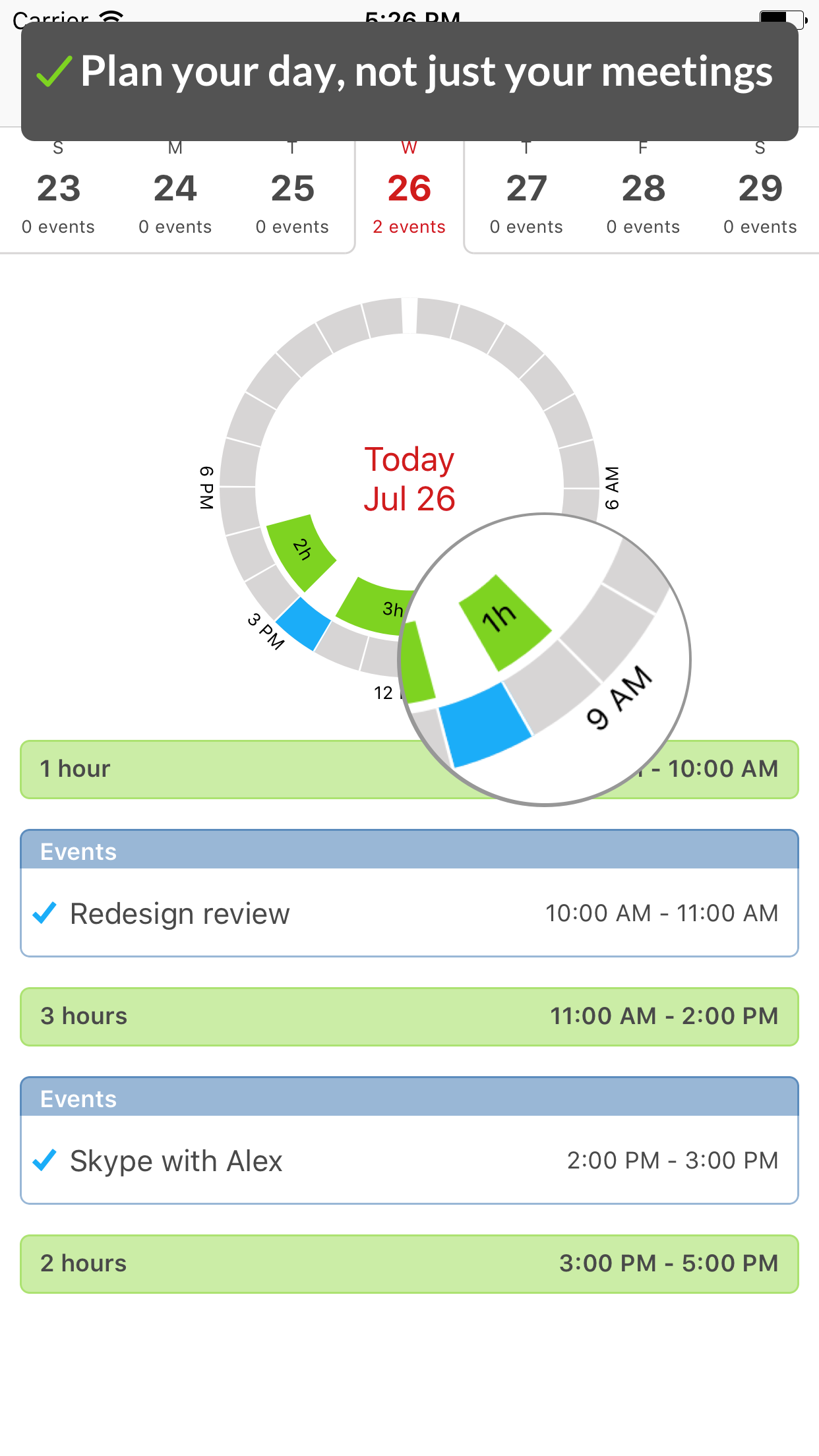
Task: Choose the 1 hour free slot
Action: 218,770
